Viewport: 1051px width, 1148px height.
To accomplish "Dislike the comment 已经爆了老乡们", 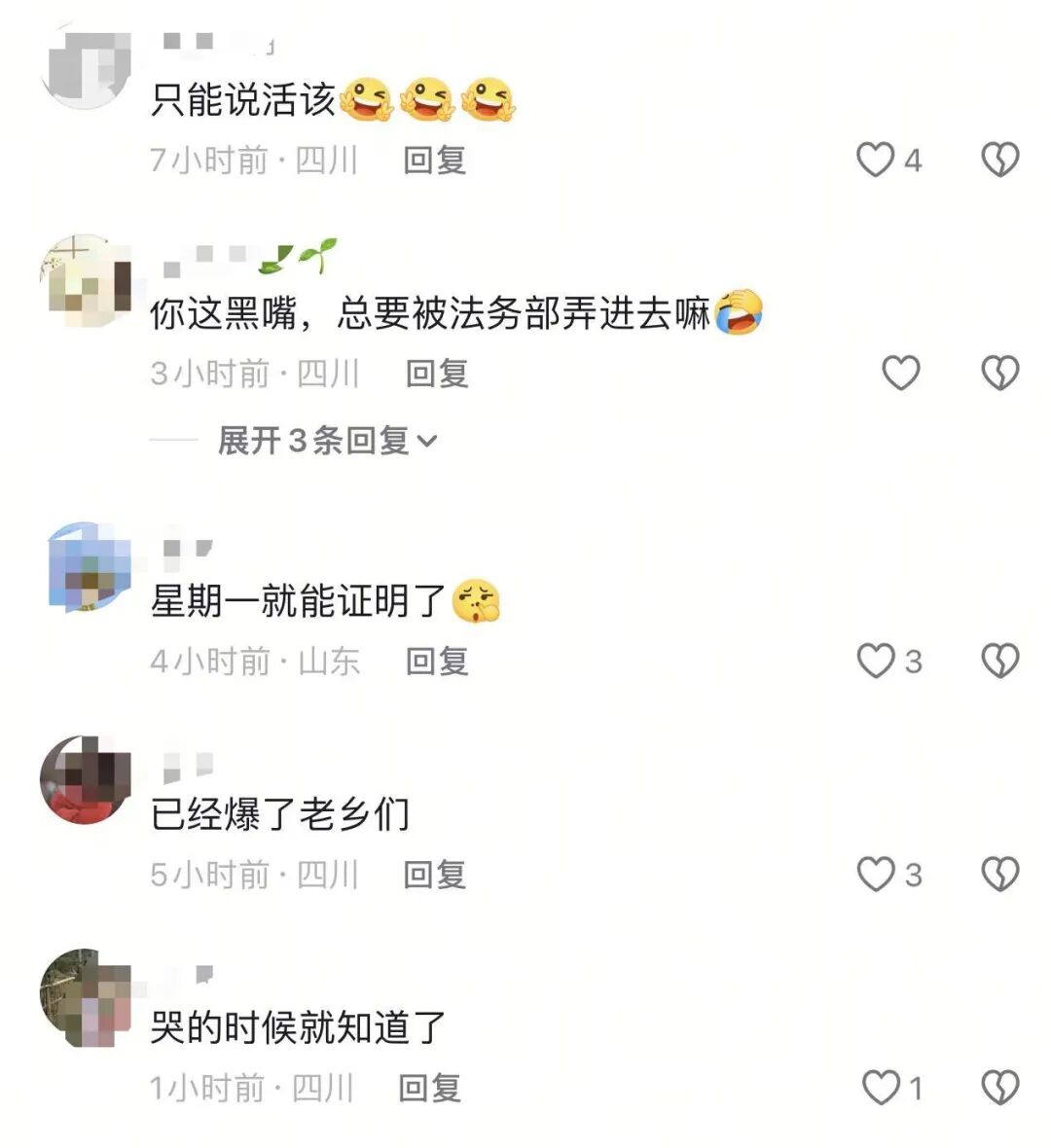I will tap(999, 874).
